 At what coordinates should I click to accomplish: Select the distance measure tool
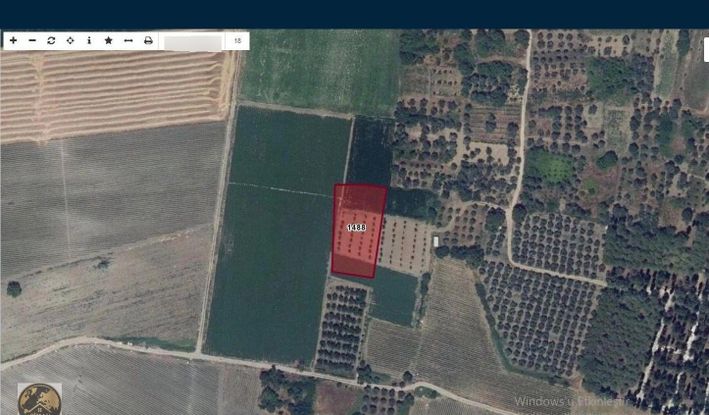(128, 41)
